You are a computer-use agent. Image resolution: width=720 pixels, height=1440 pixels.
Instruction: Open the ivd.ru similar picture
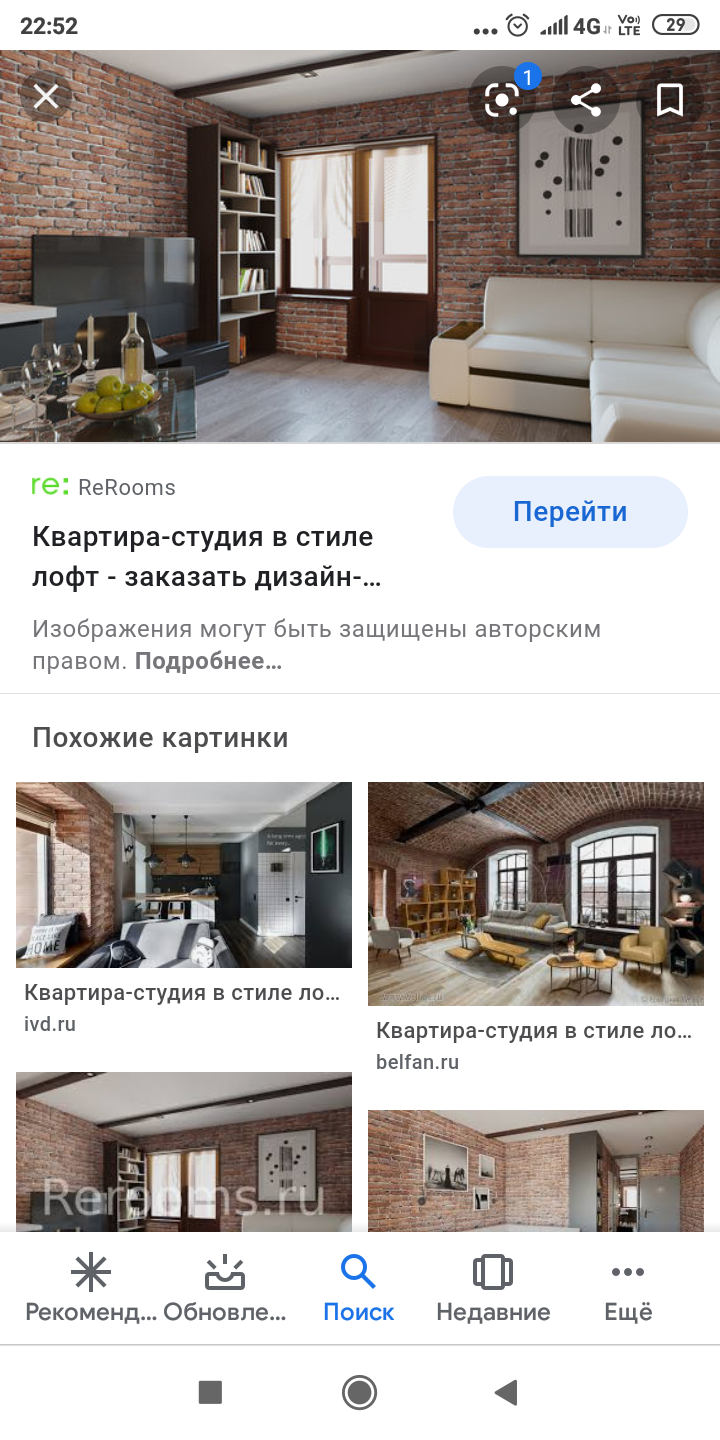[184, 875]
